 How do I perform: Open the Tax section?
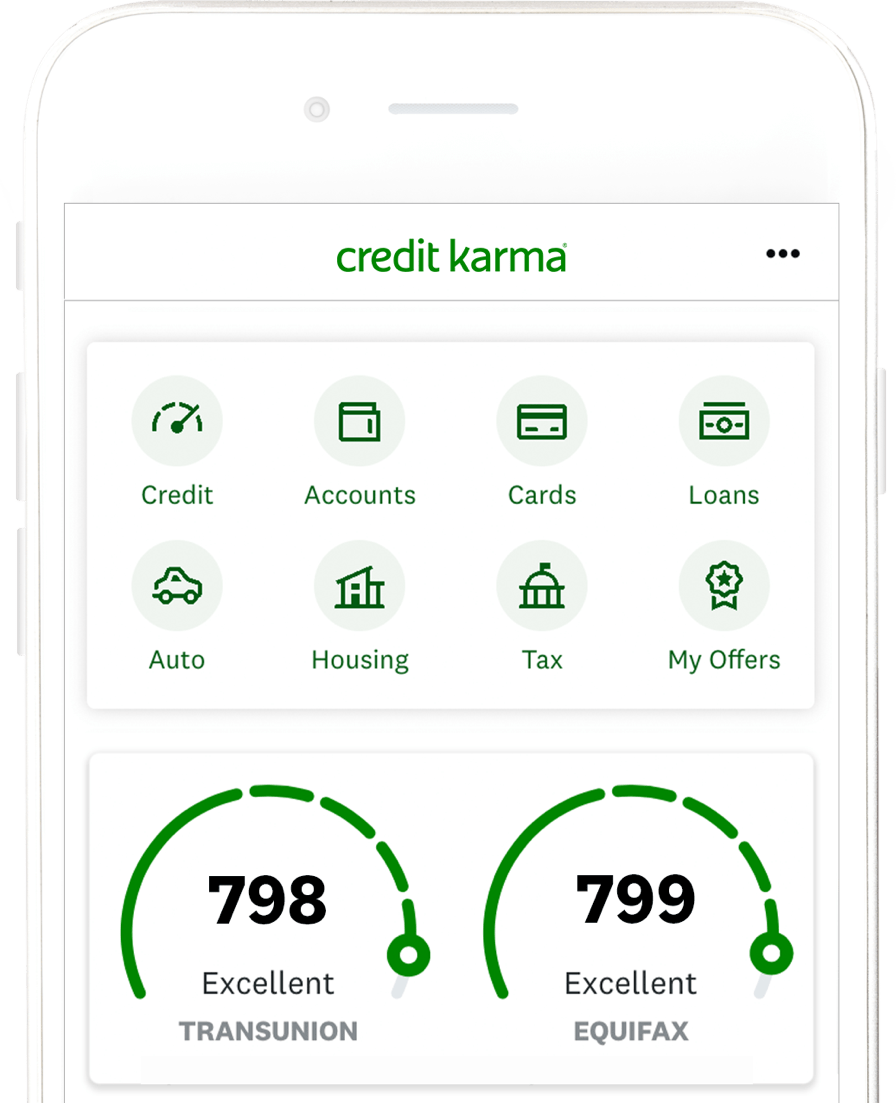click(x=541, y=587)
